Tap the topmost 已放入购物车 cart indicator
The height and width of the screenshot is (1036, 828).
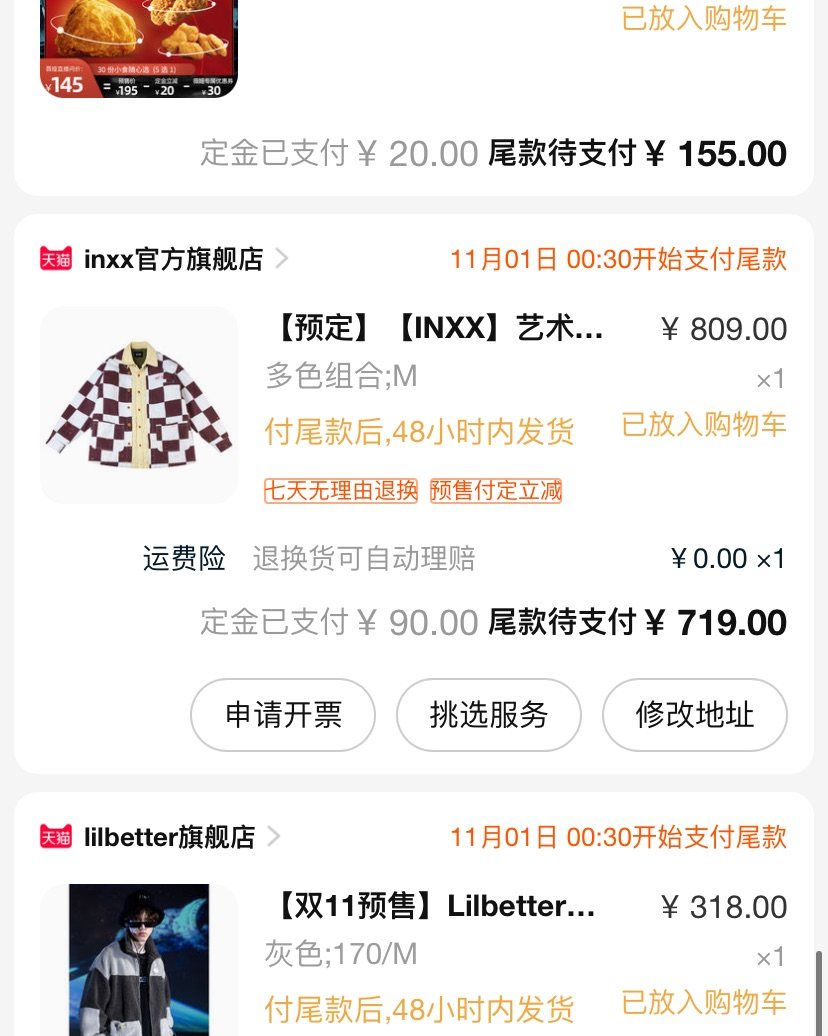(704, 20)
